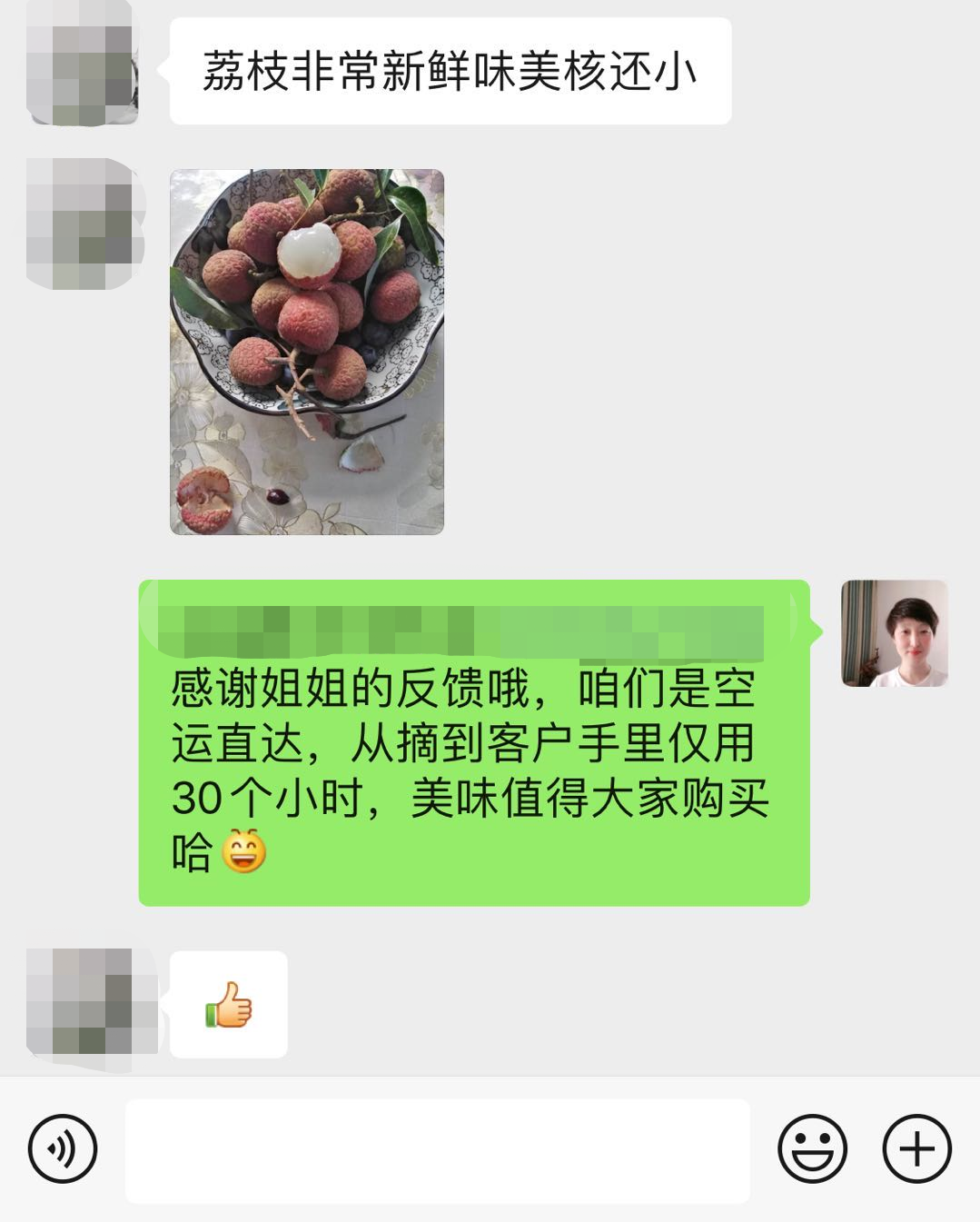Open the emoji picker

click(812, 1149)
